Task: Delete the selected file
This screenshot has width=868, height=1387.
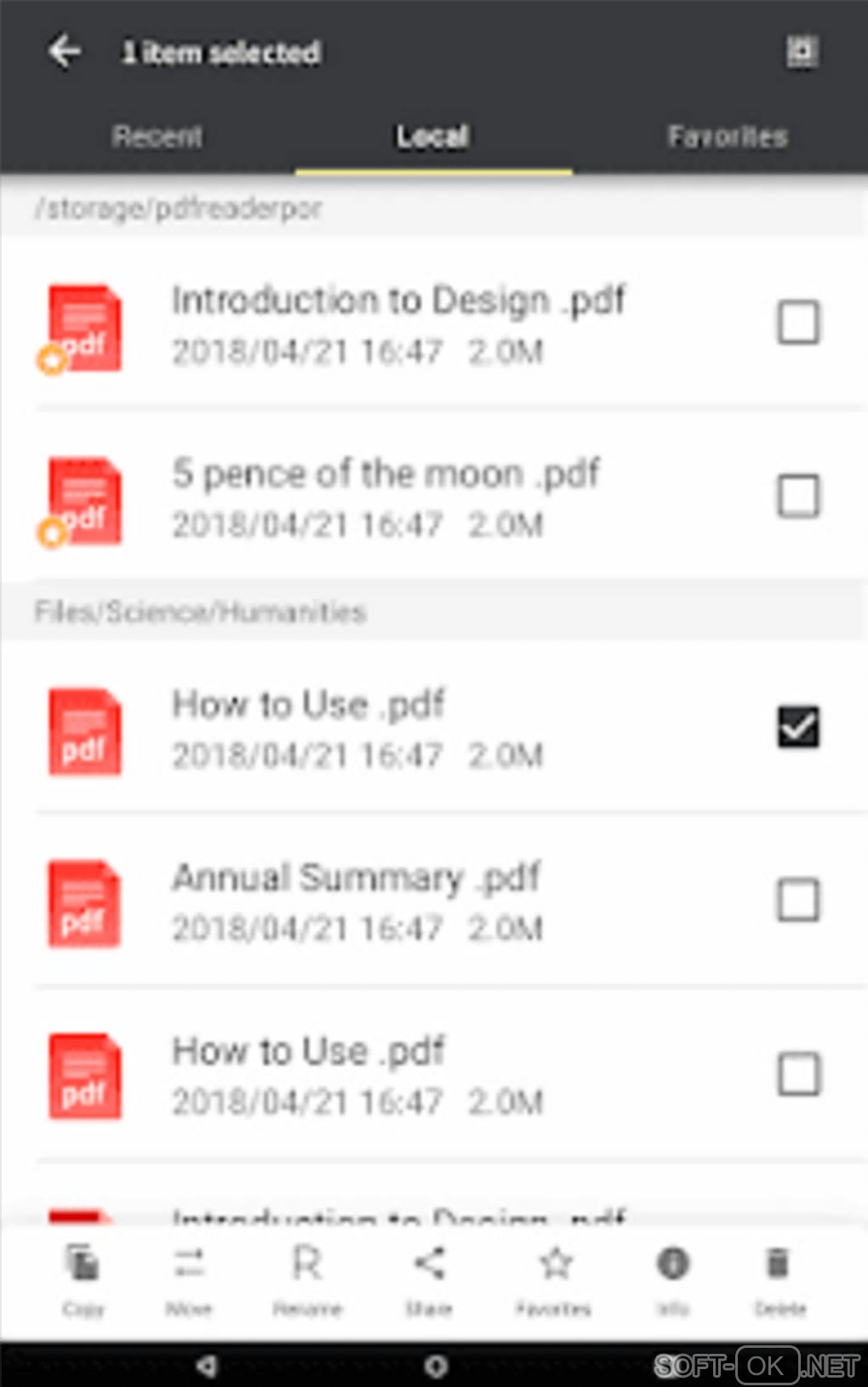Action: tap(779, 1278)
